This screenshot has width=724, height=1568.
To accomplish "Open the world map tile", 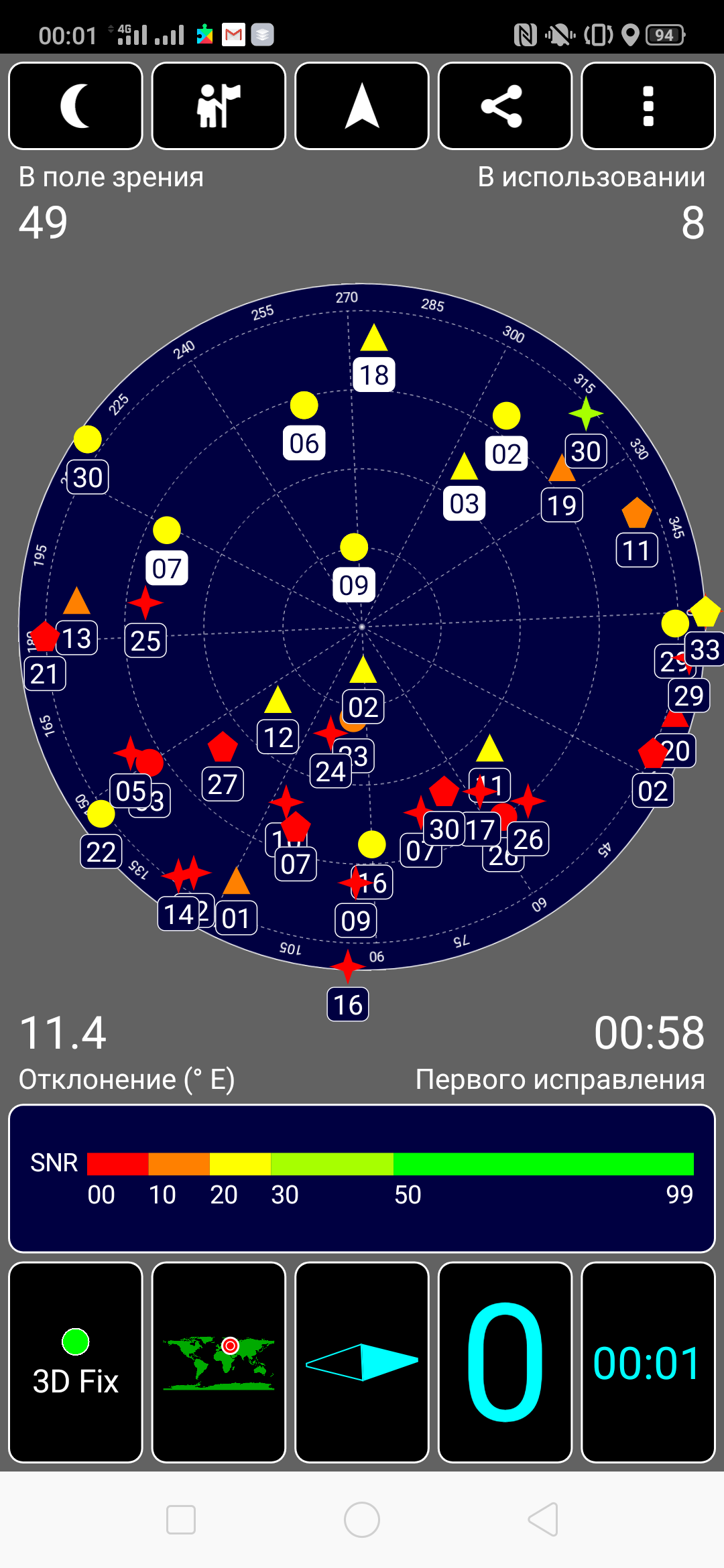I will [x=219, y=1362].
